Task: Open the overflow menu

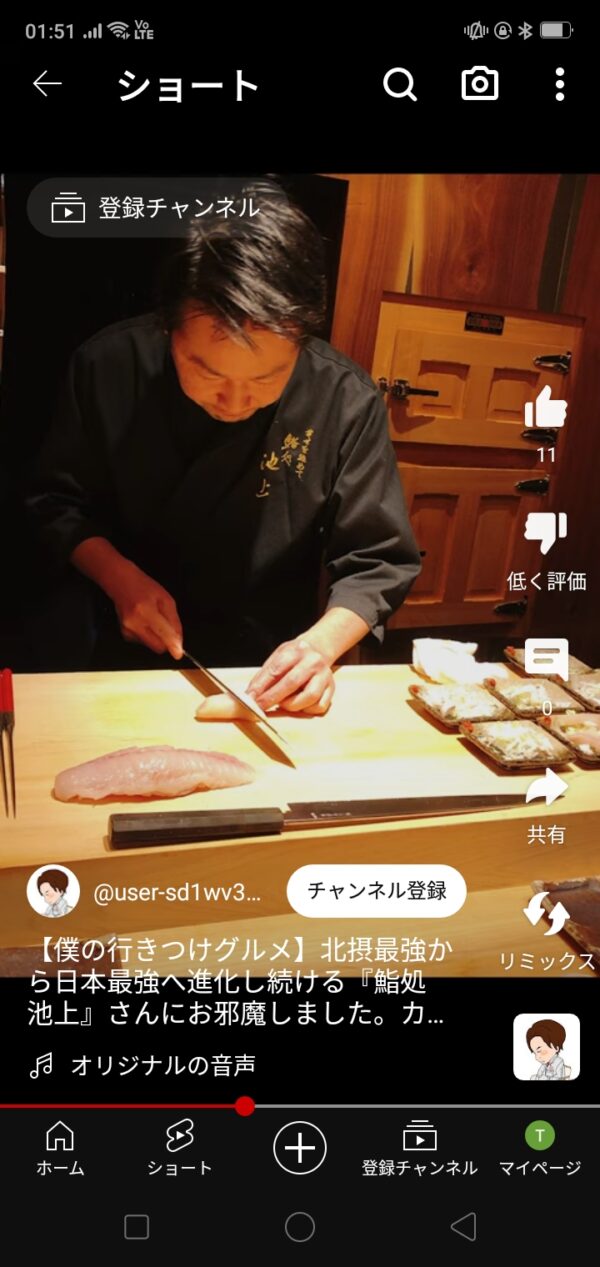Action: coord(560,85)
